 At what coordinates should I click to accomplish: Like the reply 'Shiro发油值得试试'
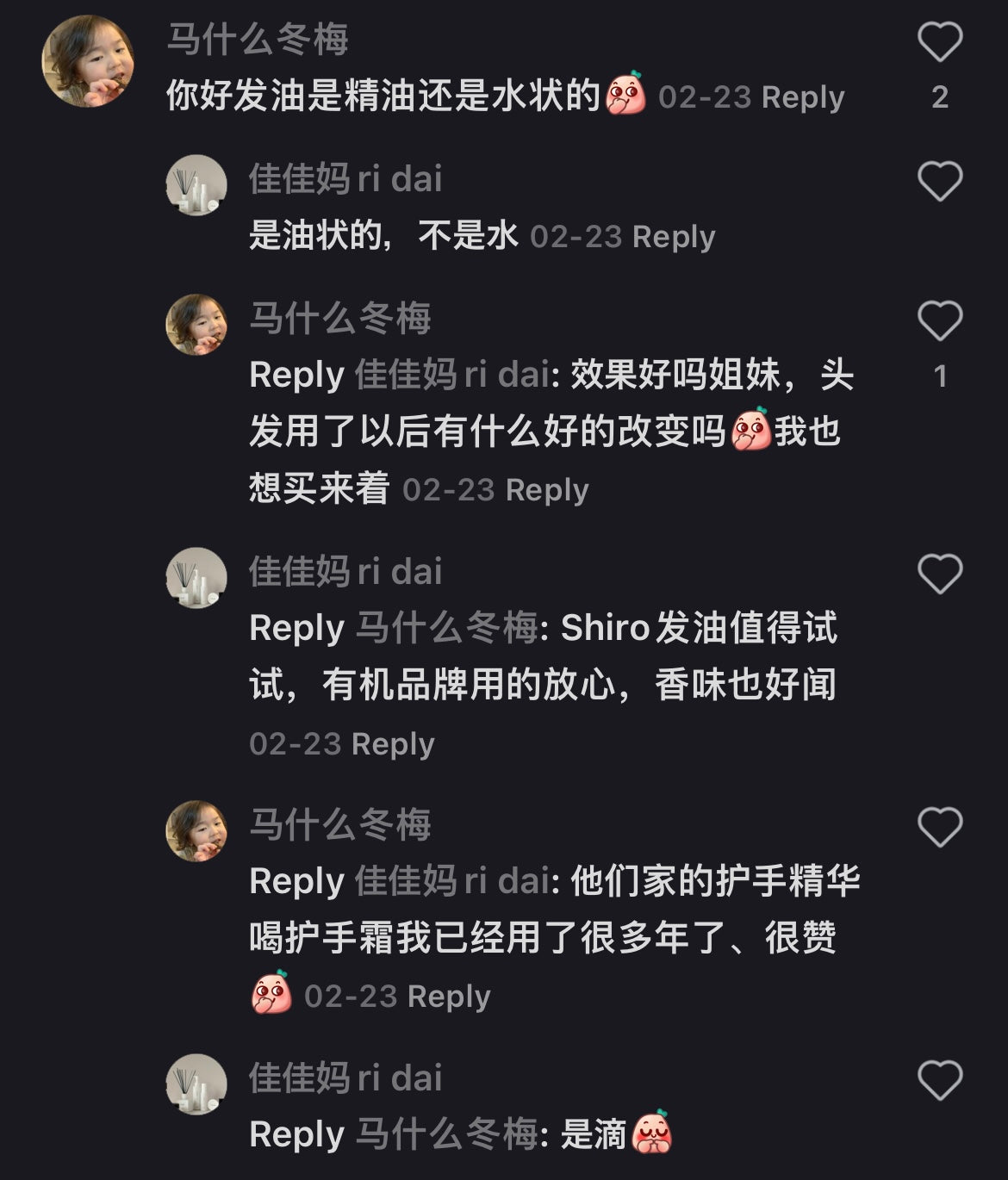pos(939,574)
